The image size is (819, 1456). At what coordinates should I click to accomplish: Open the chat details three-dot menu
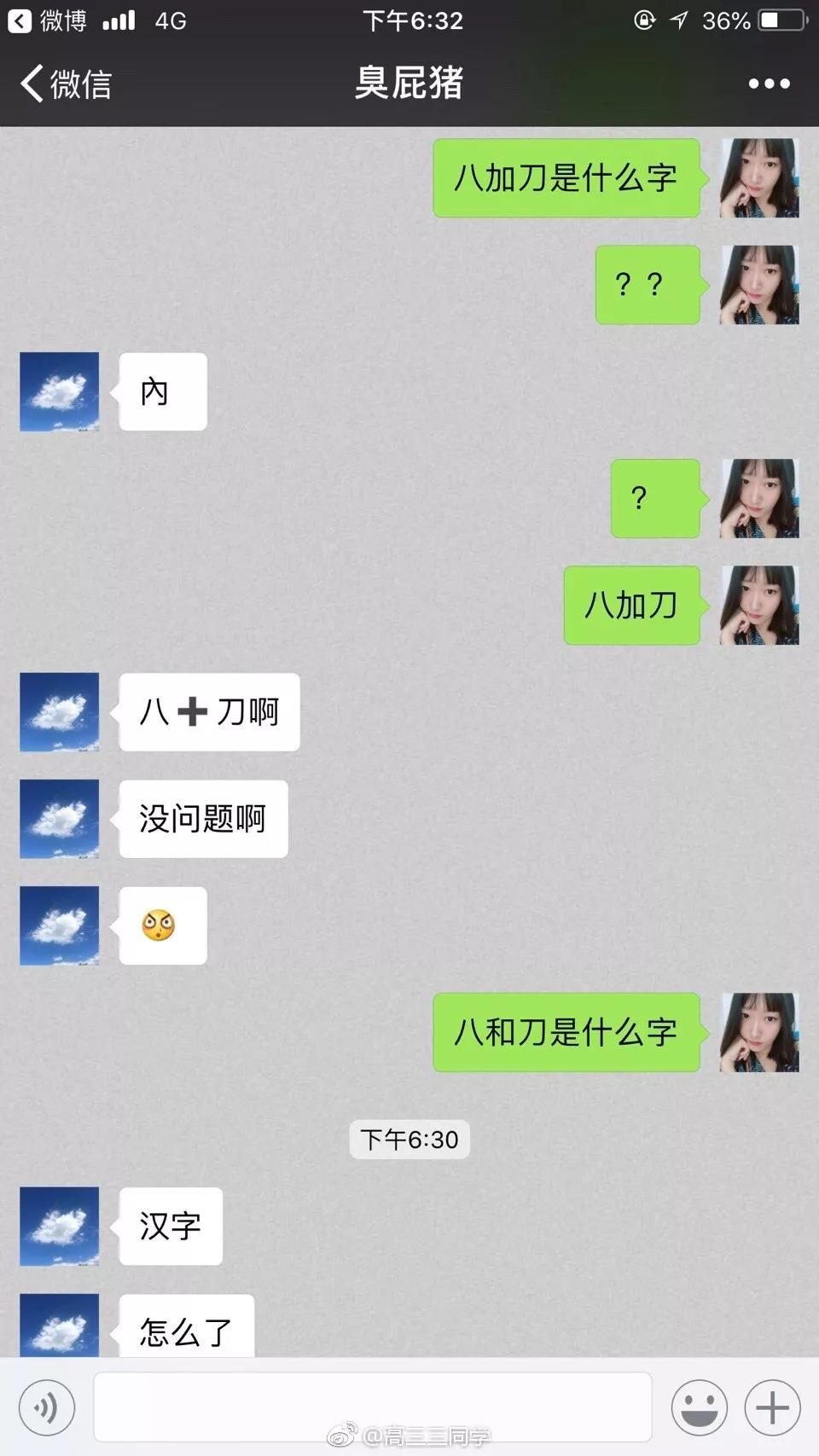tap(768, 84)
